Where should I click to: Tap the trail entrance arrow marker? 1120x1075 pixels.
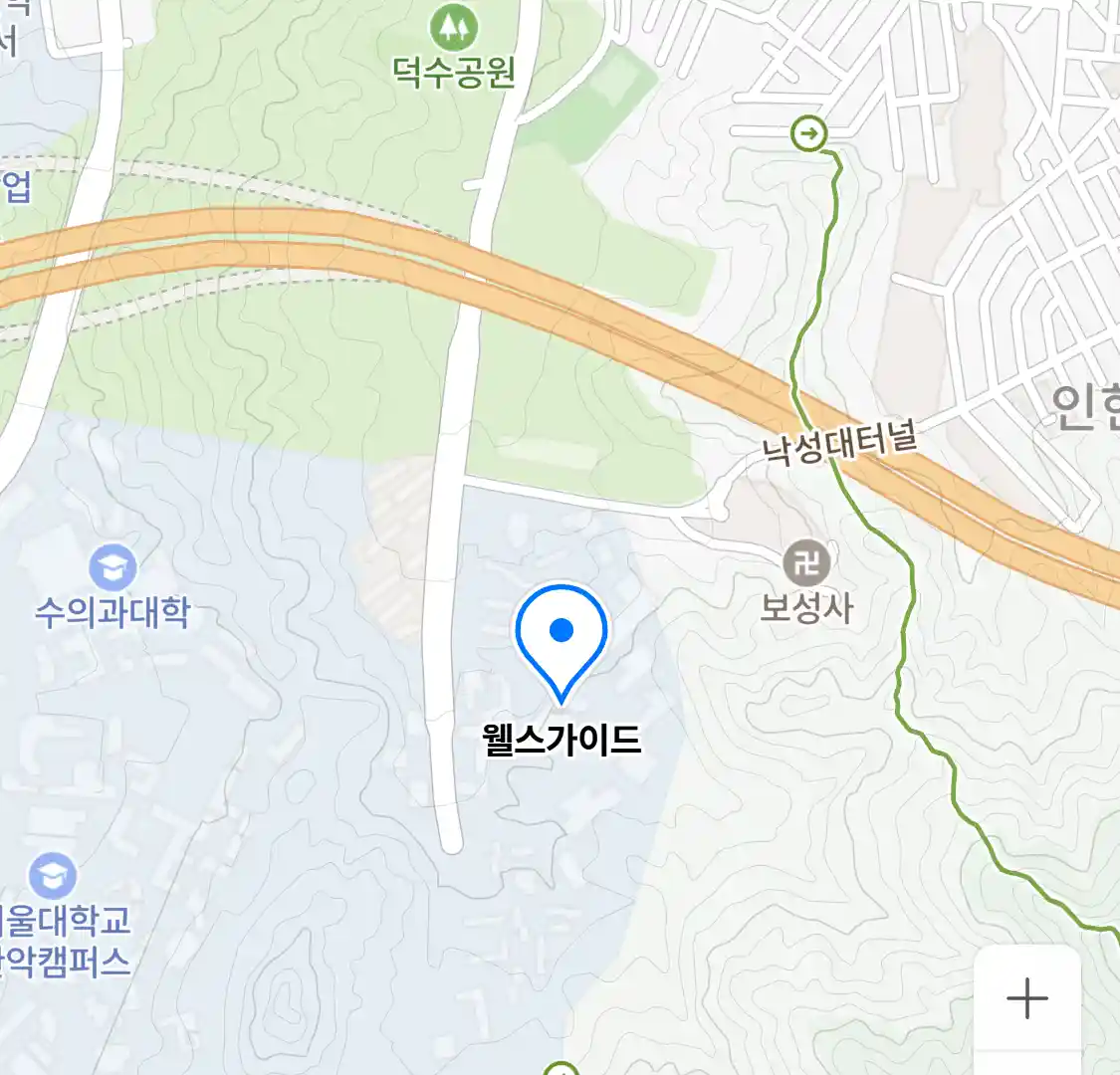pyautogui.click(x=809, y=133)
